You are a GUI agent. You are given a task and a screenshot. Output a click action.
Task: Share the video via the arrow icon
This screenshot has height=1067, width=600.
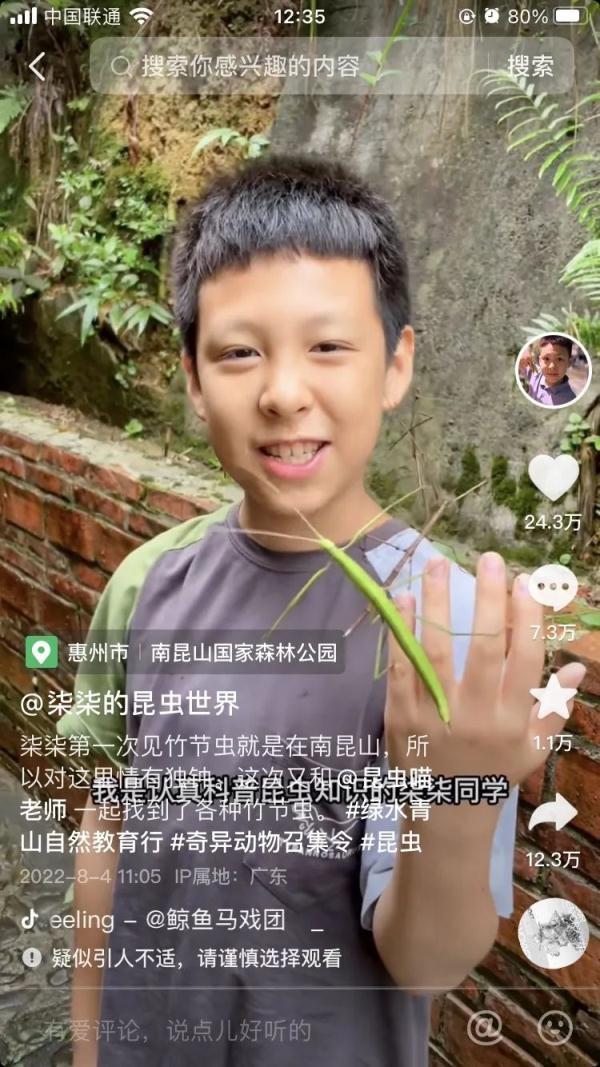(x=553, y=813)
